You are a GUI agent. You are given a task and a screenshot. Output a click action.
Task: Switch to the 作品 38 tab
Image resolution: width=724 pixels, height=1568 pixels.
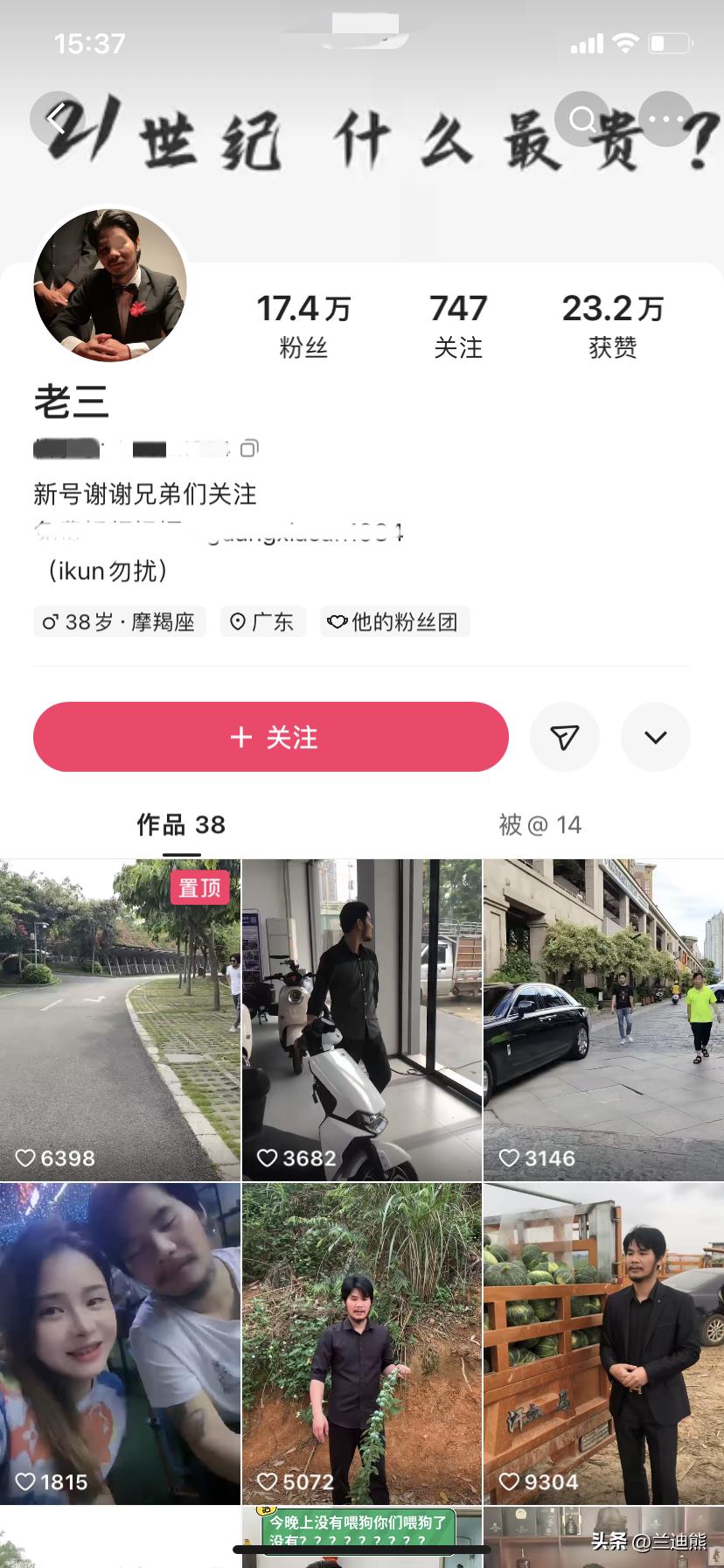point(181,824)
